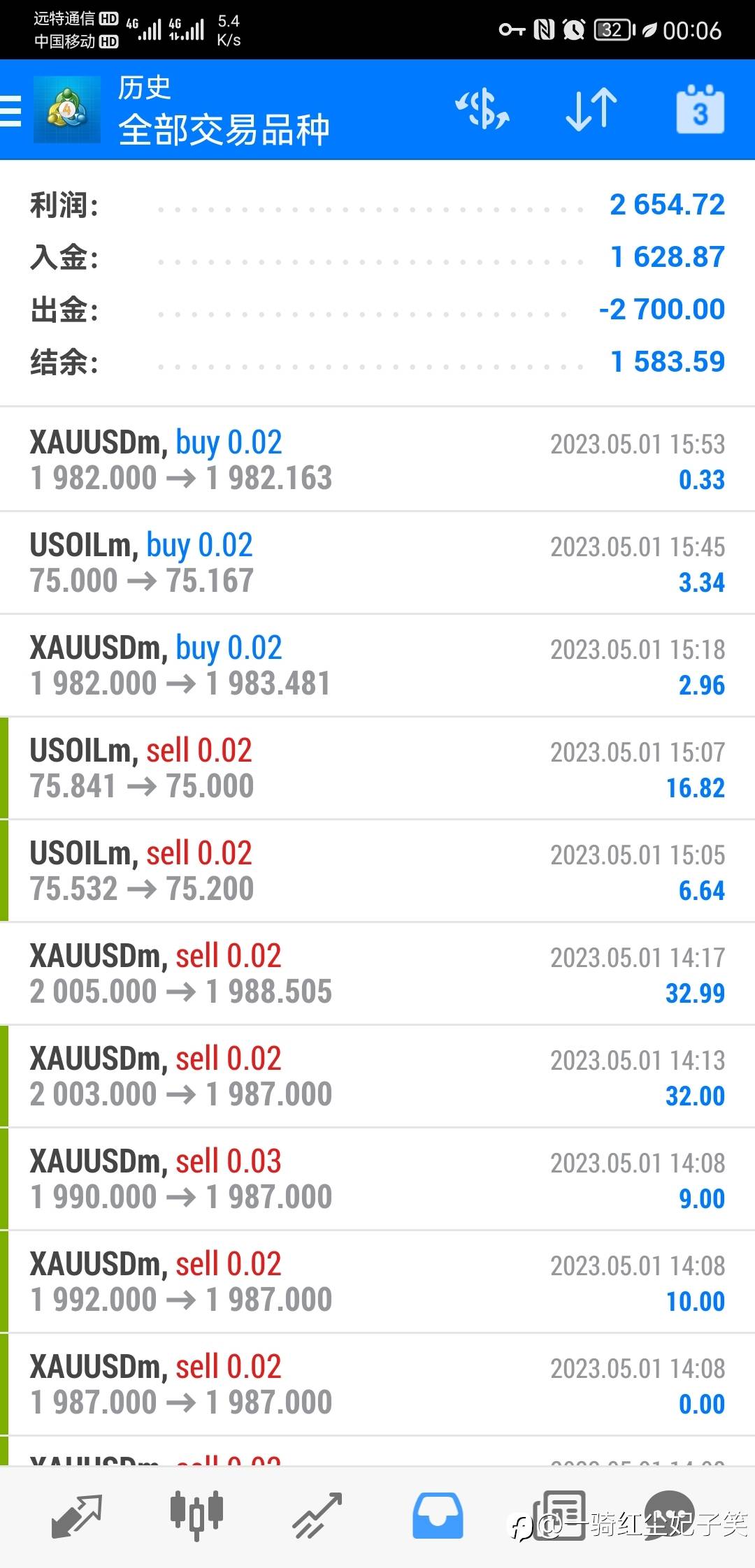Show details of XAUUSDm sell at 14:13
755x1568 pixels.
click(x=377, y=1076)
